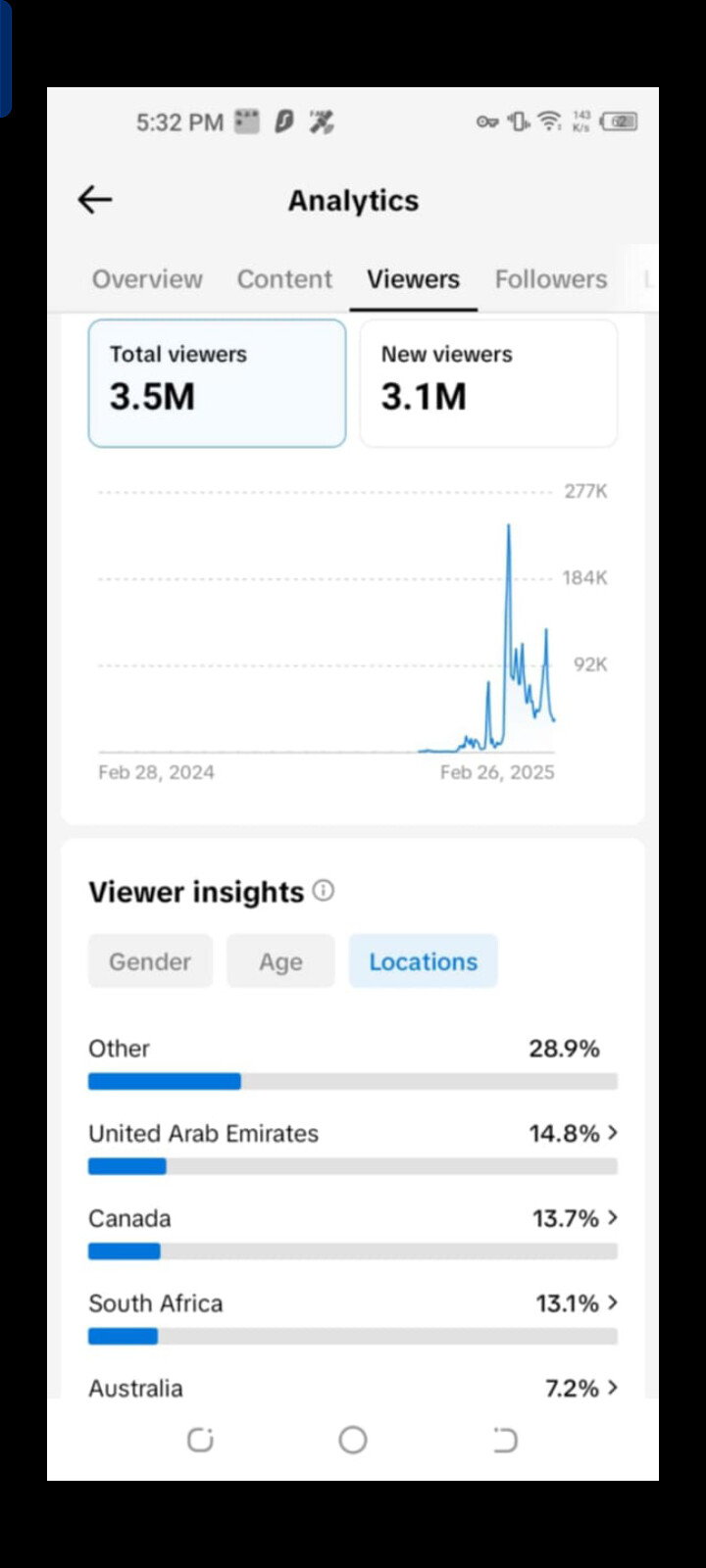
Task: Go back using the arrow icon
Action: tap(95, 200)
